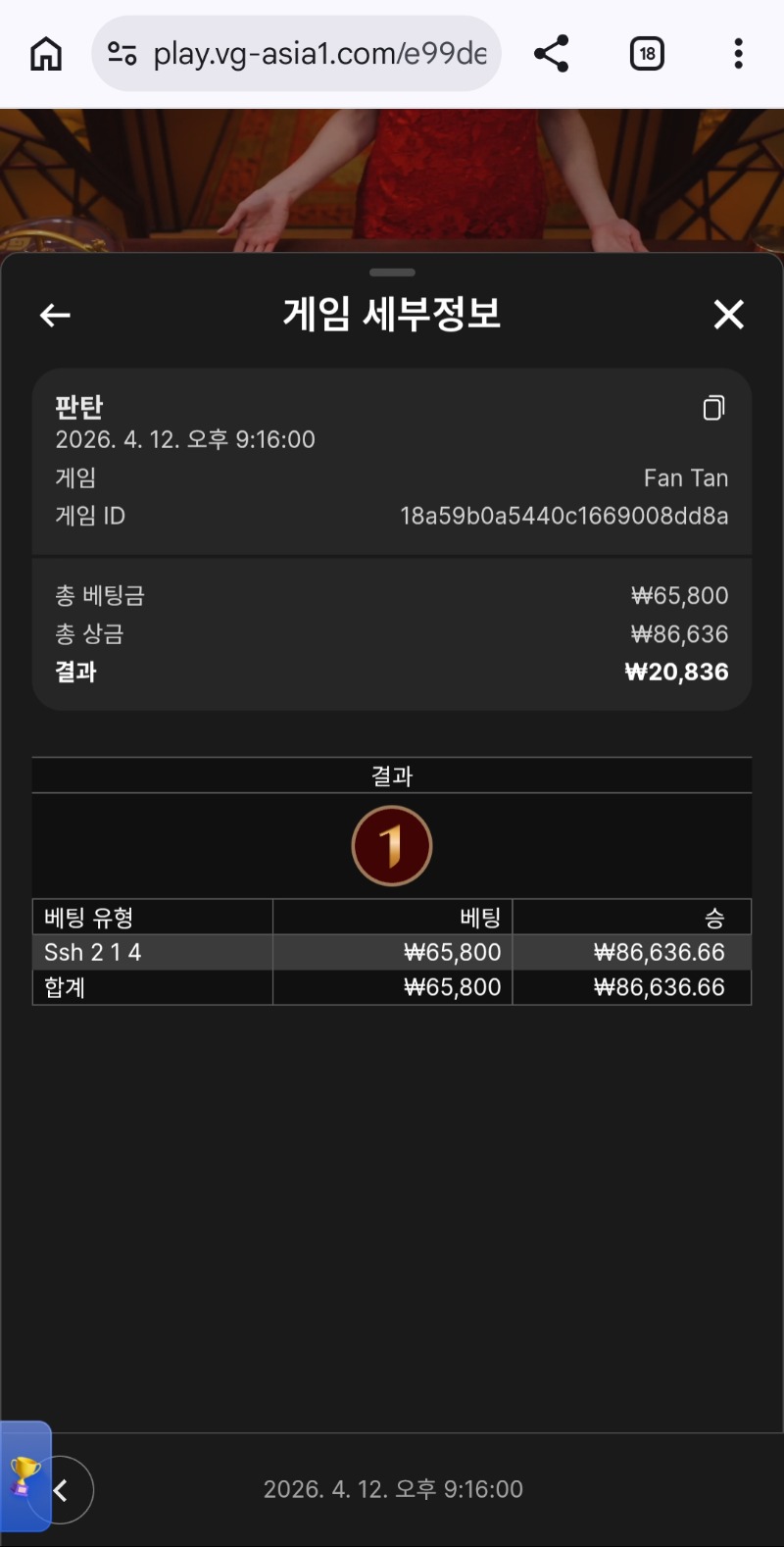Close the game details panel
This screenshot has width=784, height=1547.
coord(728,315)
